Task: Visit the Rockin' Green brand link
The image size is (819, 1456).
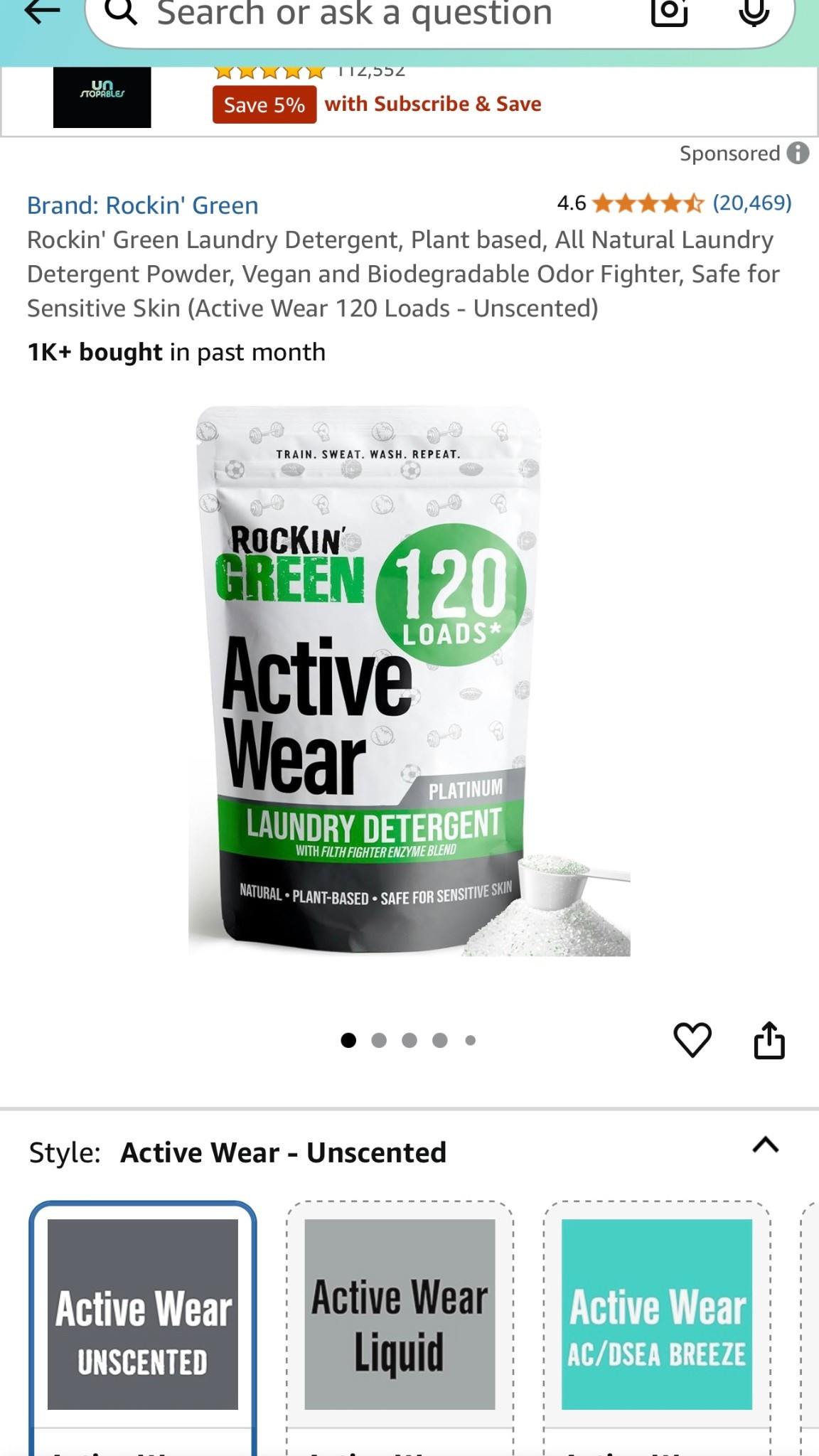Action: [142, 205]
